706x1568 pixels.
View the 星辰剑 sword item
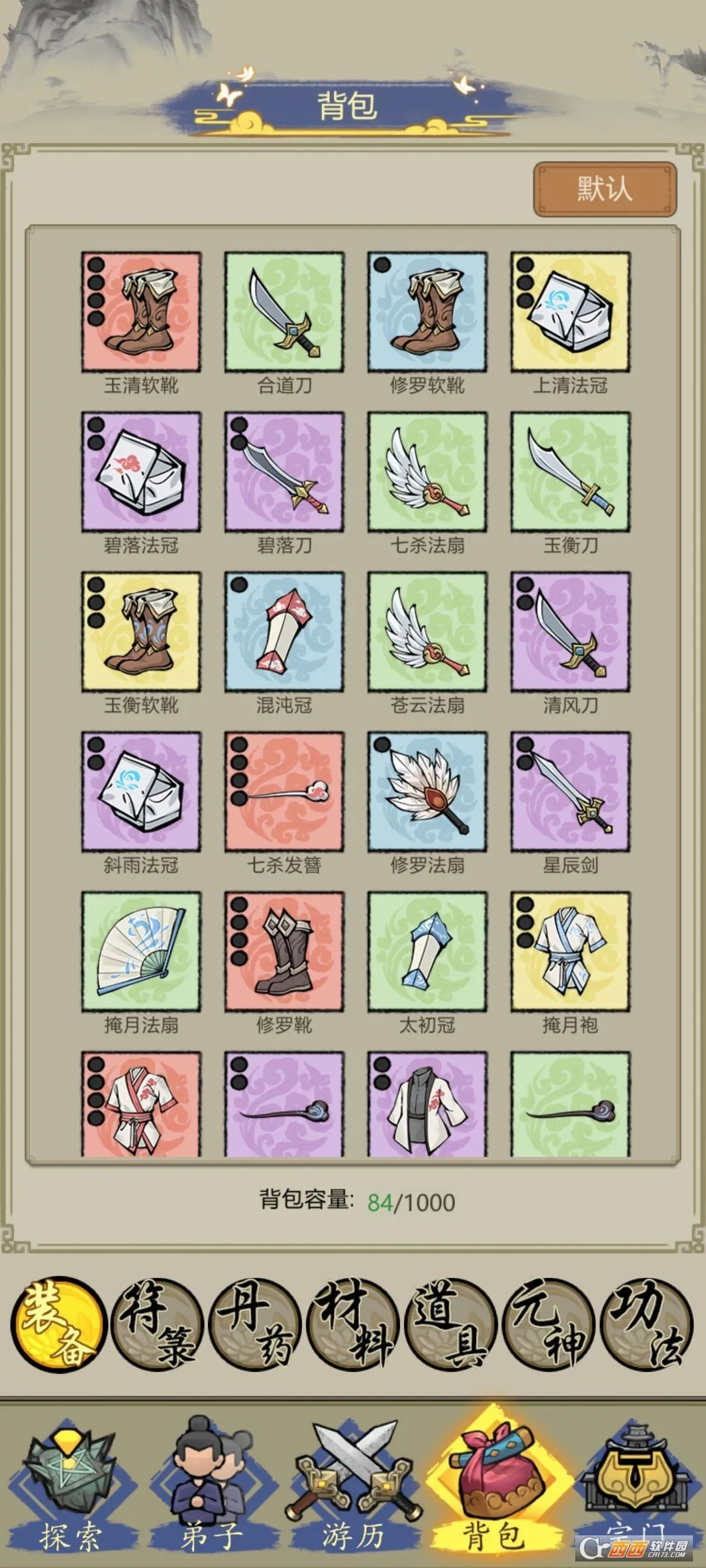click(571, 792)
